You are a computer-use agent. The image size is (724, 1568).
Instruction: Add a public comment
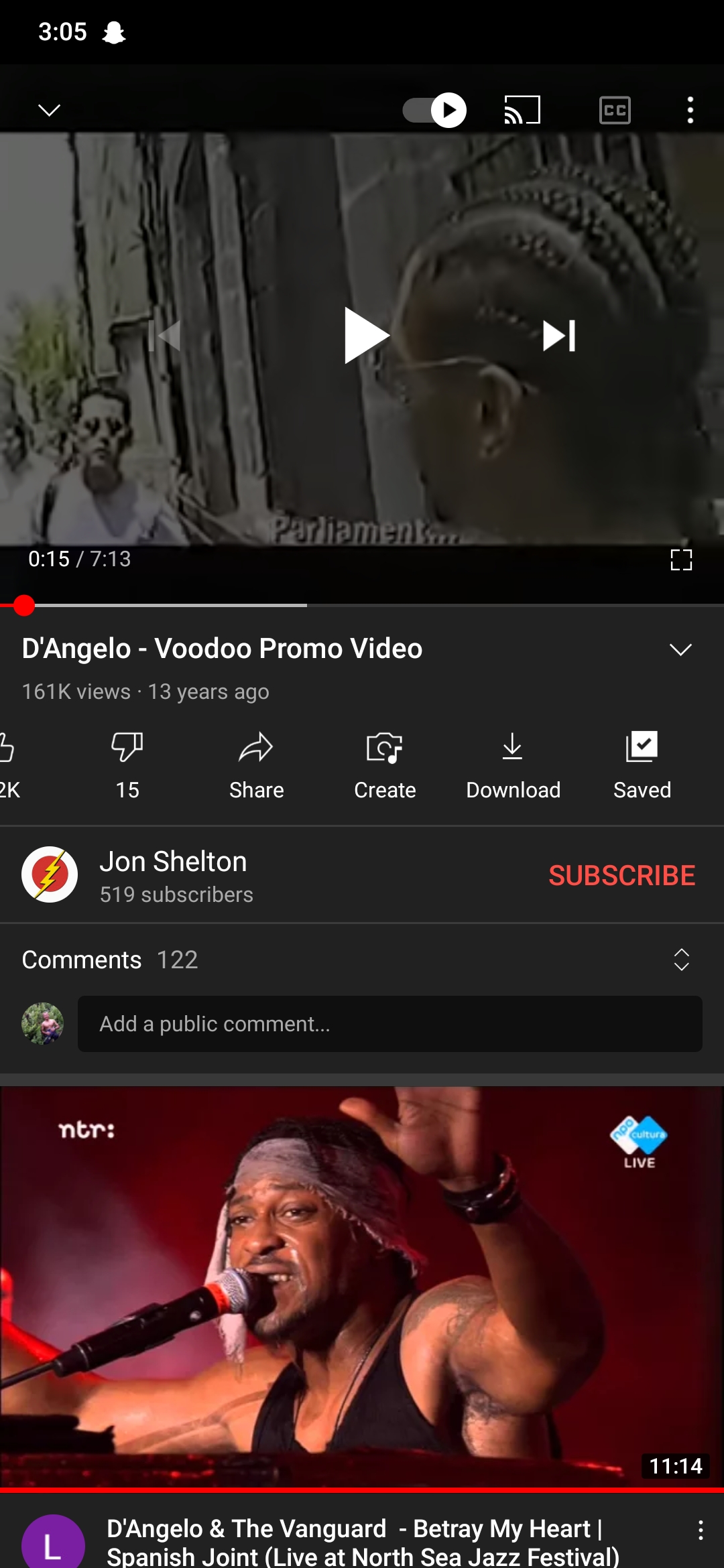389,1024
